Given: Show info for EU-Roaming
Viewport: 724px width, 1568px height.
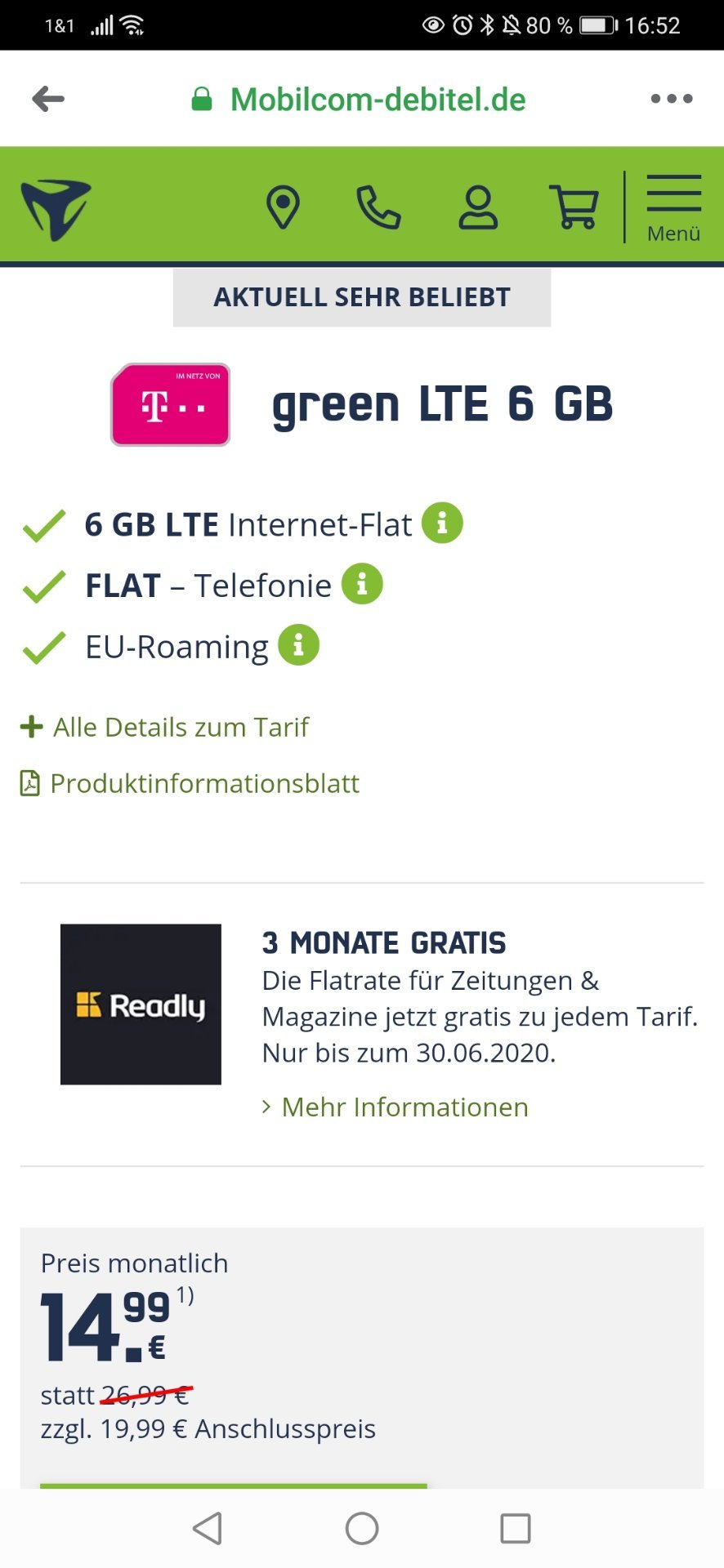Looking at the screenshot, I should (298, 645).
